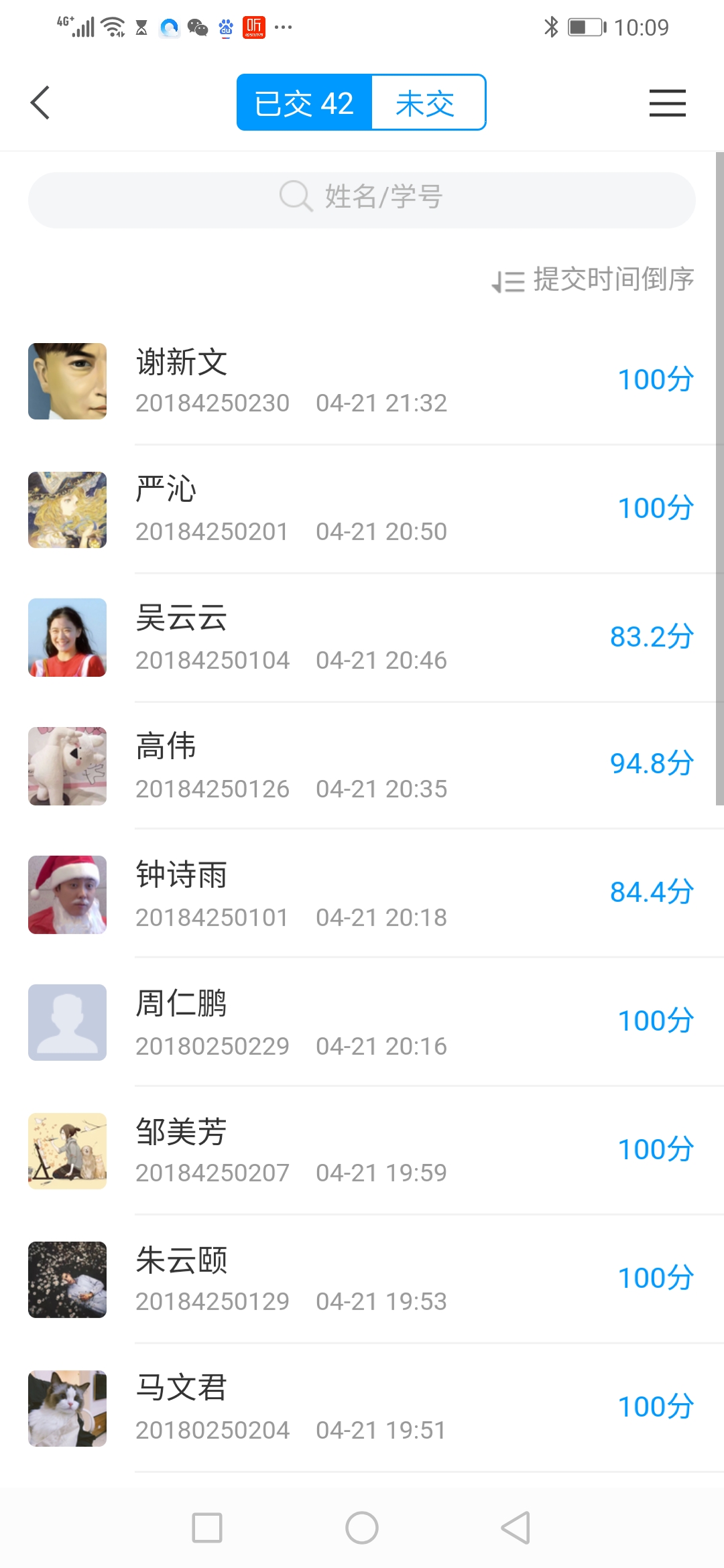Viewport: 724px width, 1568px height.
Task: Open 马文君's submission row
Action: point(362,1408)
